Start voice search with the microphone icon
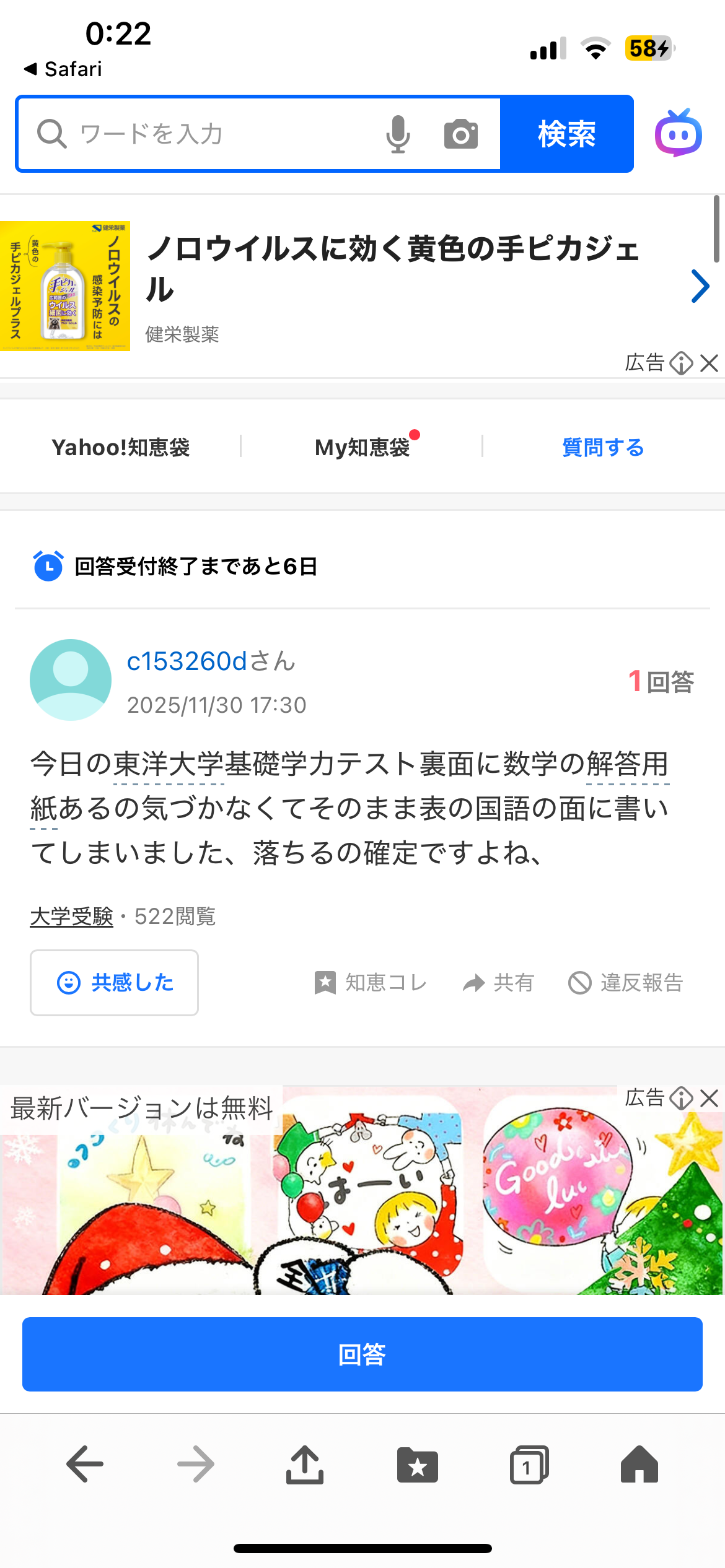The width and height of the screenshot is (725, 1568). [x=398, y=134]
